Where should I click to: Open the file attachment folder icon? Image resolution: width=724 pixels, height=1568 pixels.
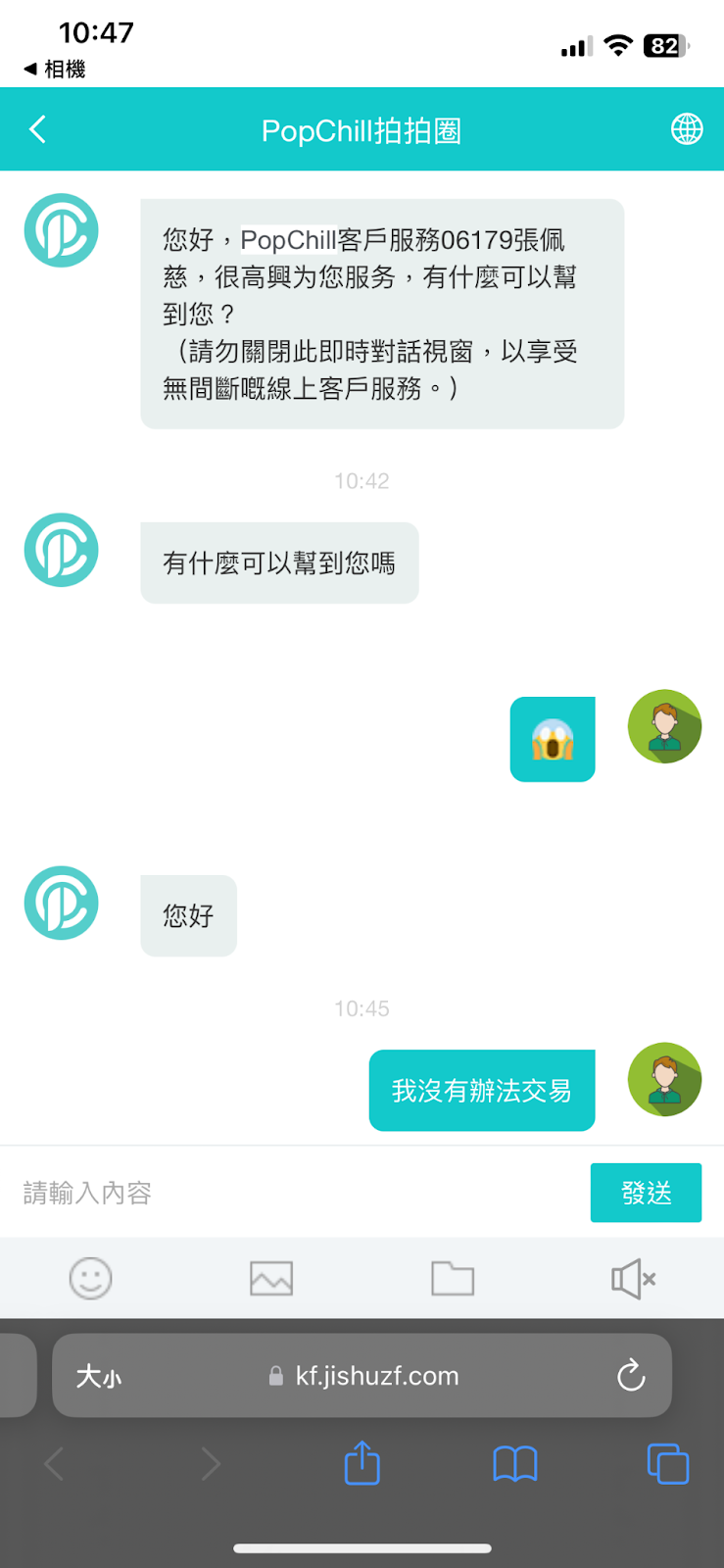(452, 1278)
